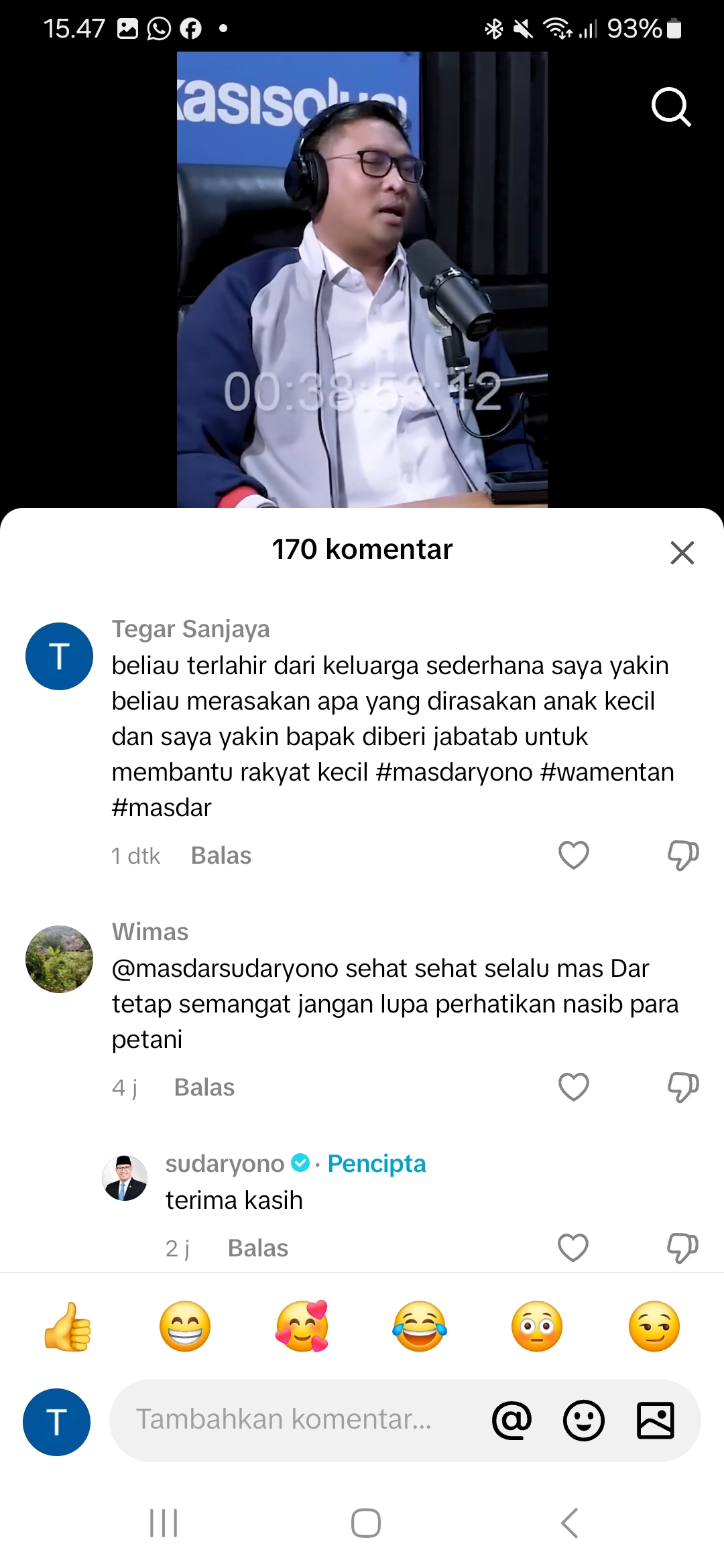Insert the thumbs up emoji
This screenshot has width=724, height=1568.
[x=68, y=1327]
